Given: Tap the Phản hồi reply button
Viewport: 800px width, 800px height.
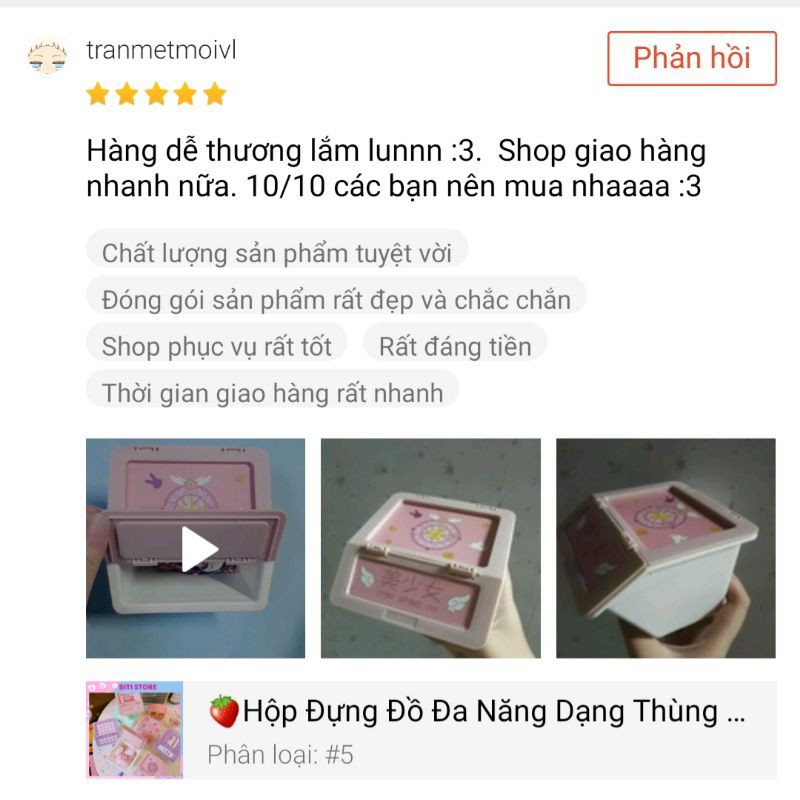Looking at the screenshot, I should pyautogui.click(x=692, y=58).
